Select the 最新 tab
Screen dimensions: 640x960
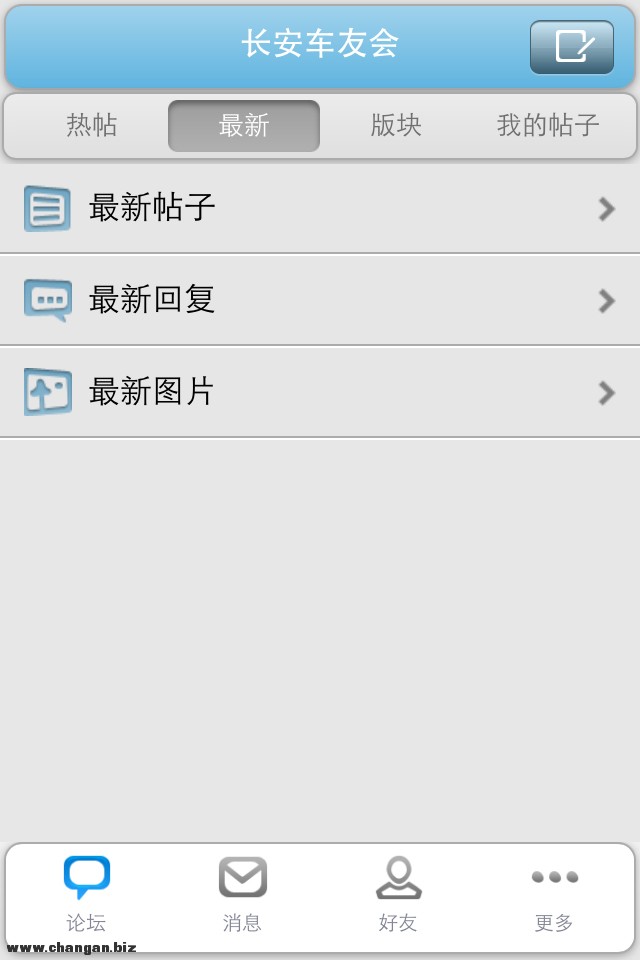pyautogui.click(x=244, y=126)
